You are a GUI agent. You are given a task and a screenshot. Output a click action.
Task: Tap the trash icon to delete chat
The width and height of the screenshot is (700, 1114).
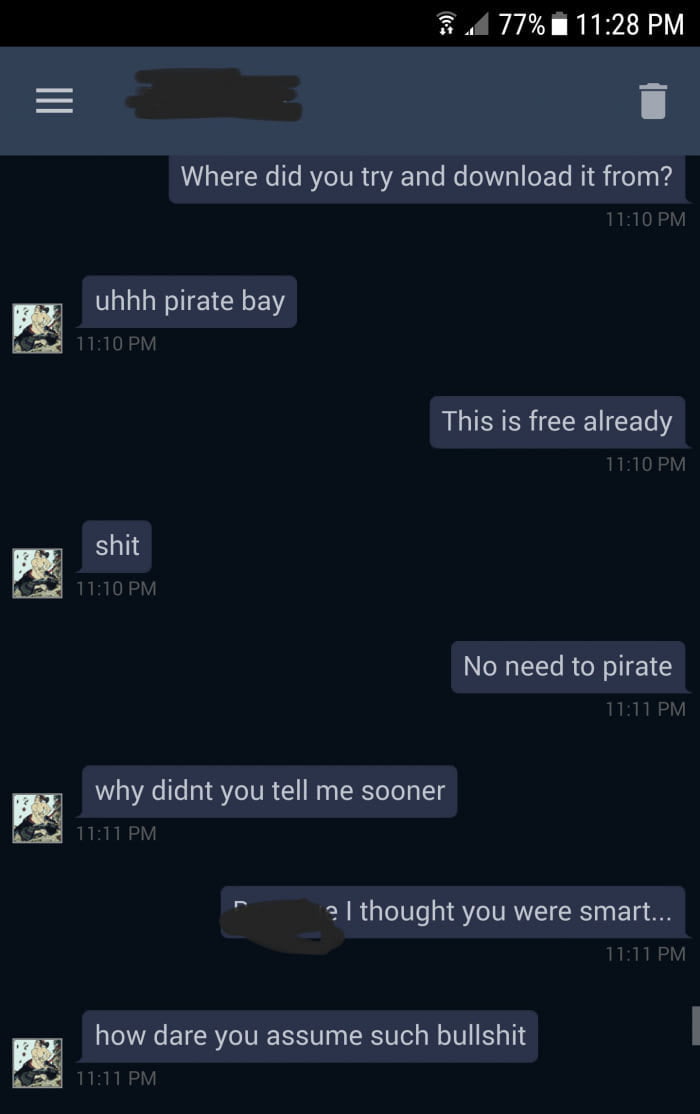click(653, 101)
